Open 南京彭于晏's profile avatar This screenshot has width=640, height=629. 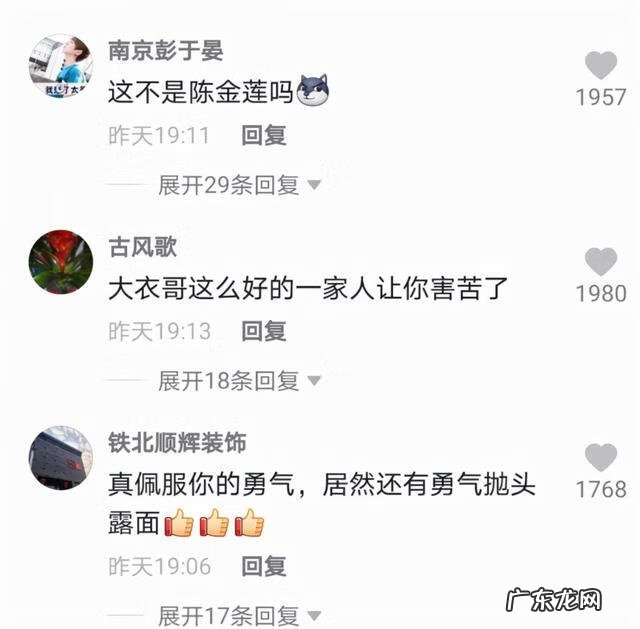(x=61, y=66)
